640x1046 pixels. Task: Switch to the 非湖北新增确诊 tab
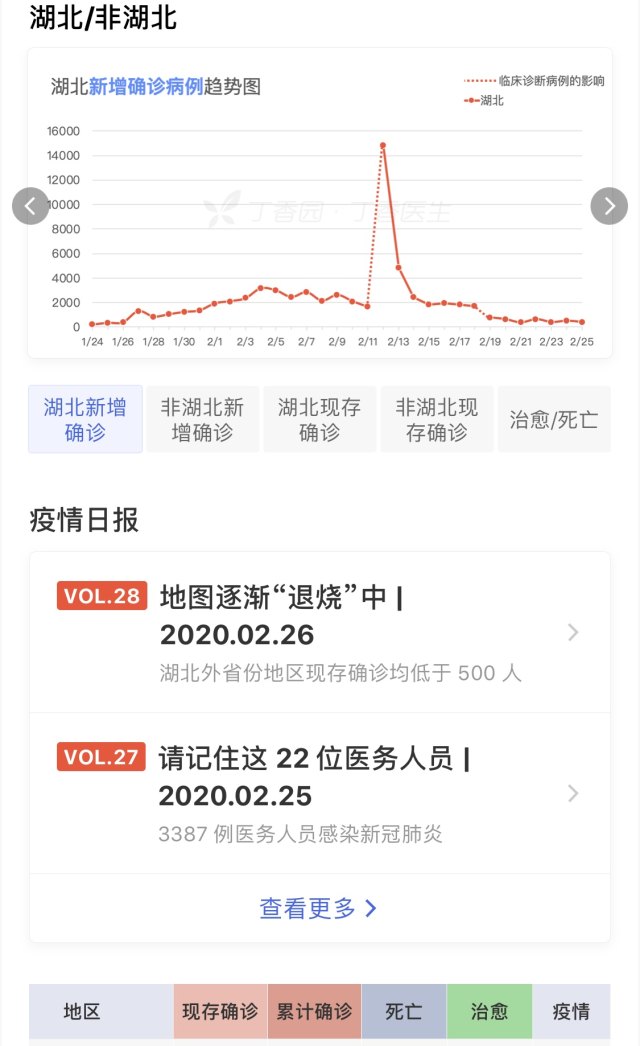tap(202, 419)
